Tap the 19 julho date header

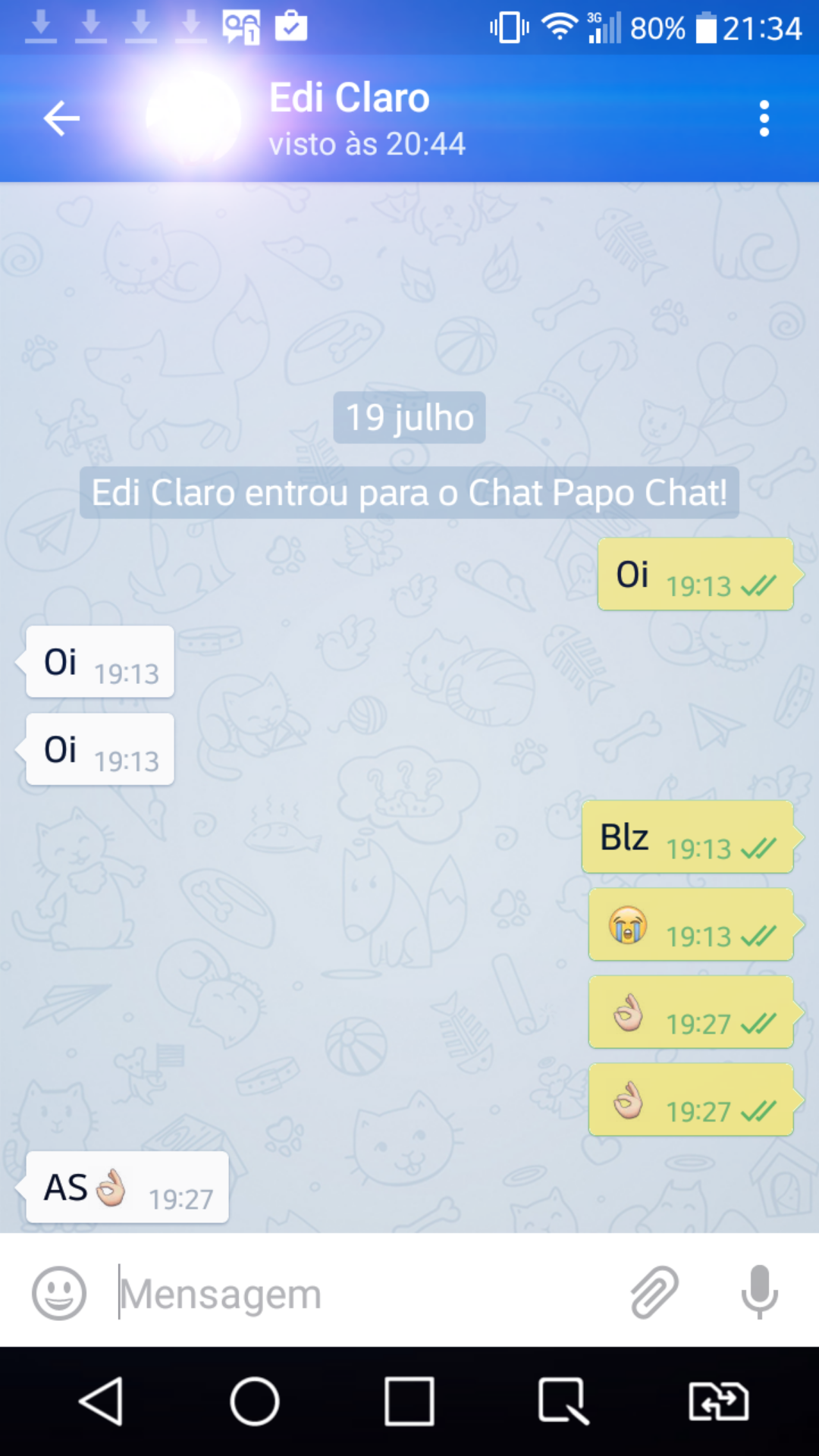coord(409,416)
